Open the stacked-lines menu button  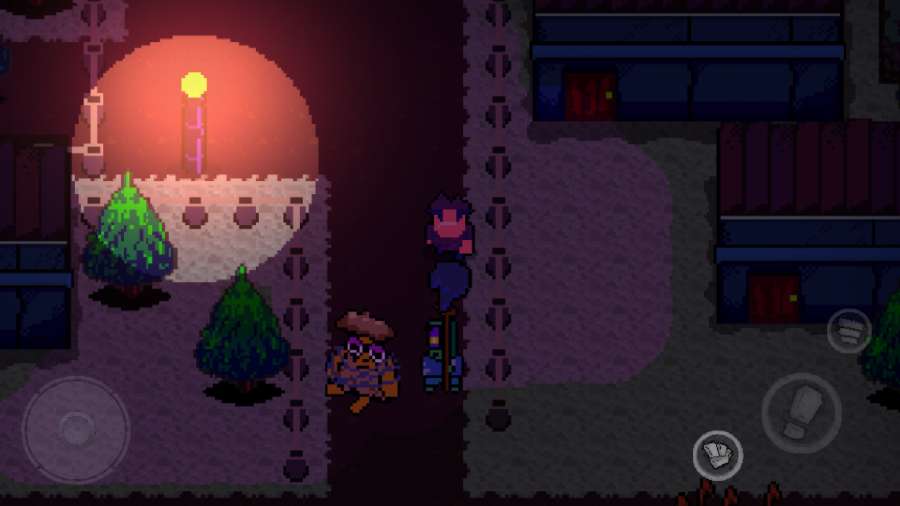(849, 331)
